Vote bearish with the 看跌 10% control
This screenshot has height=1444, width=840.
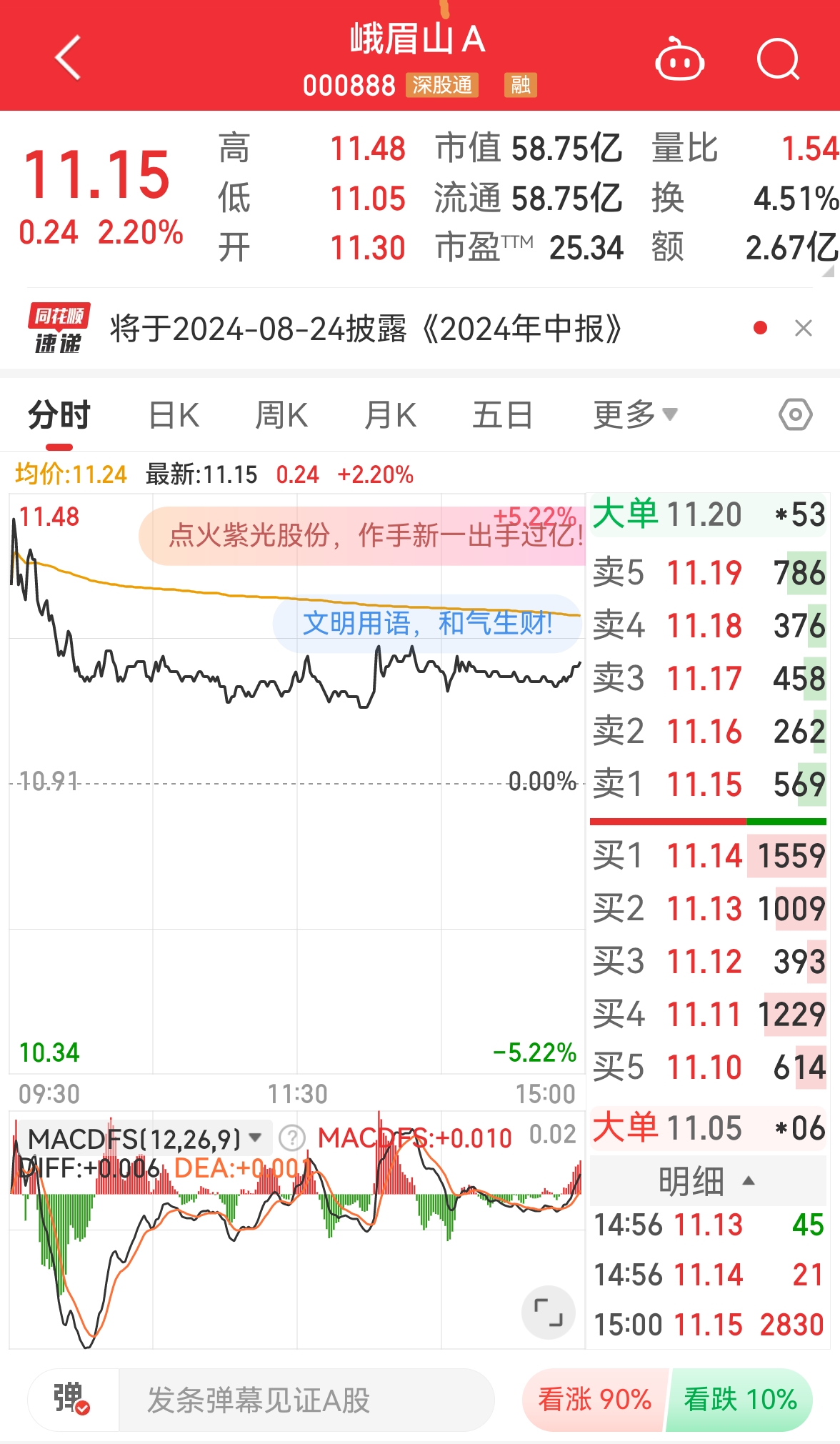740,1398
